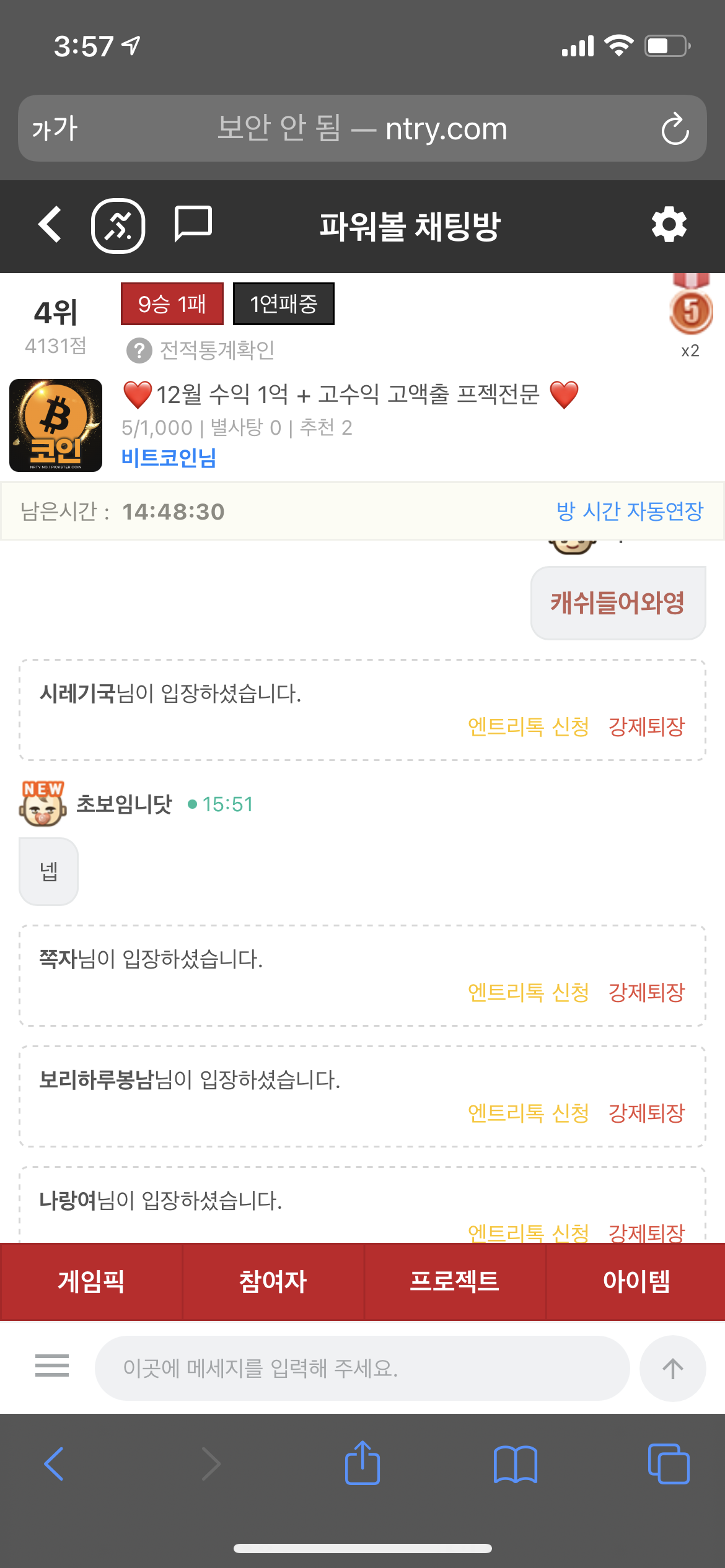Open chat room settings gear
This screenshot has width=725, height=1568.
669,225
